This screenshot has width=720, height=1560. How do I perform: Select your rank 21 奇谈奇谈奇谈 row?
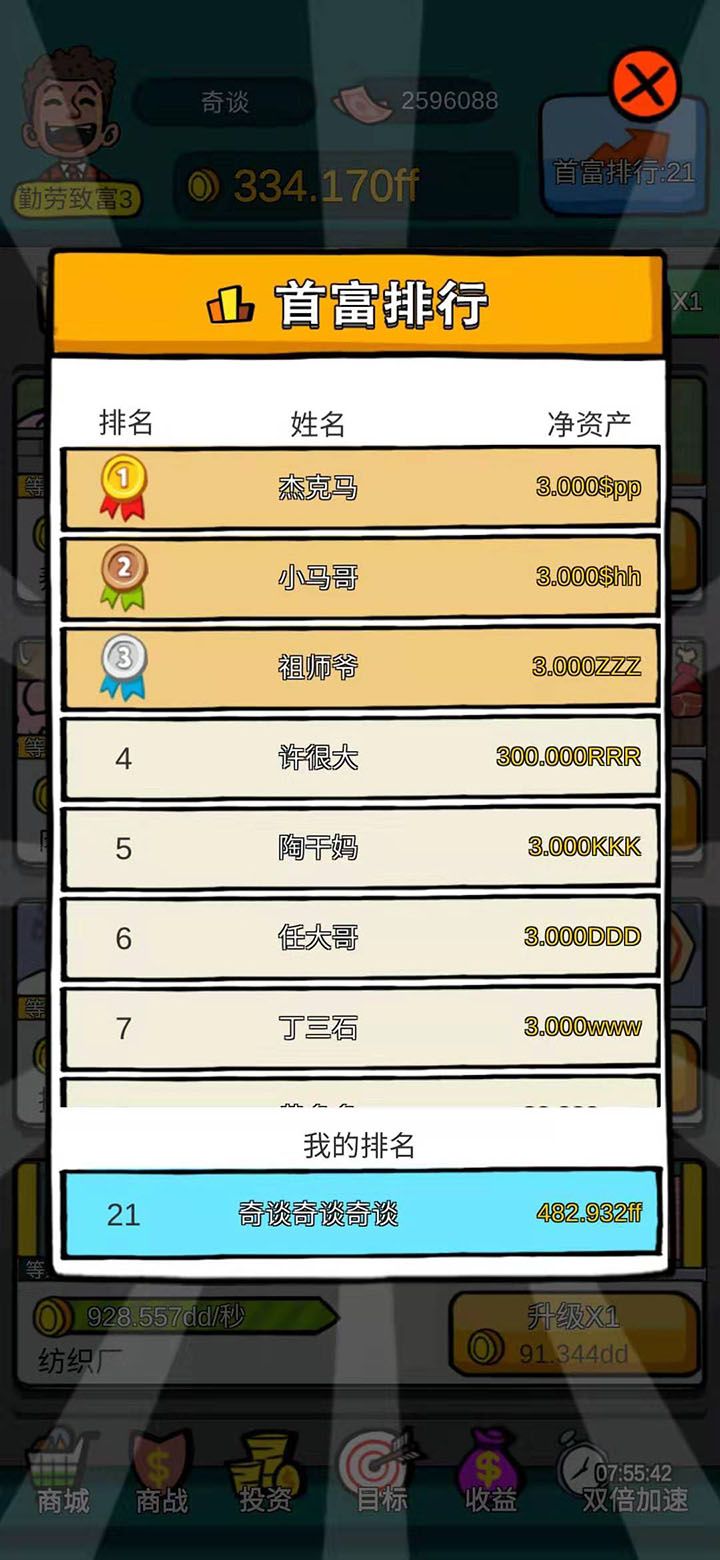click(360, 1213)
